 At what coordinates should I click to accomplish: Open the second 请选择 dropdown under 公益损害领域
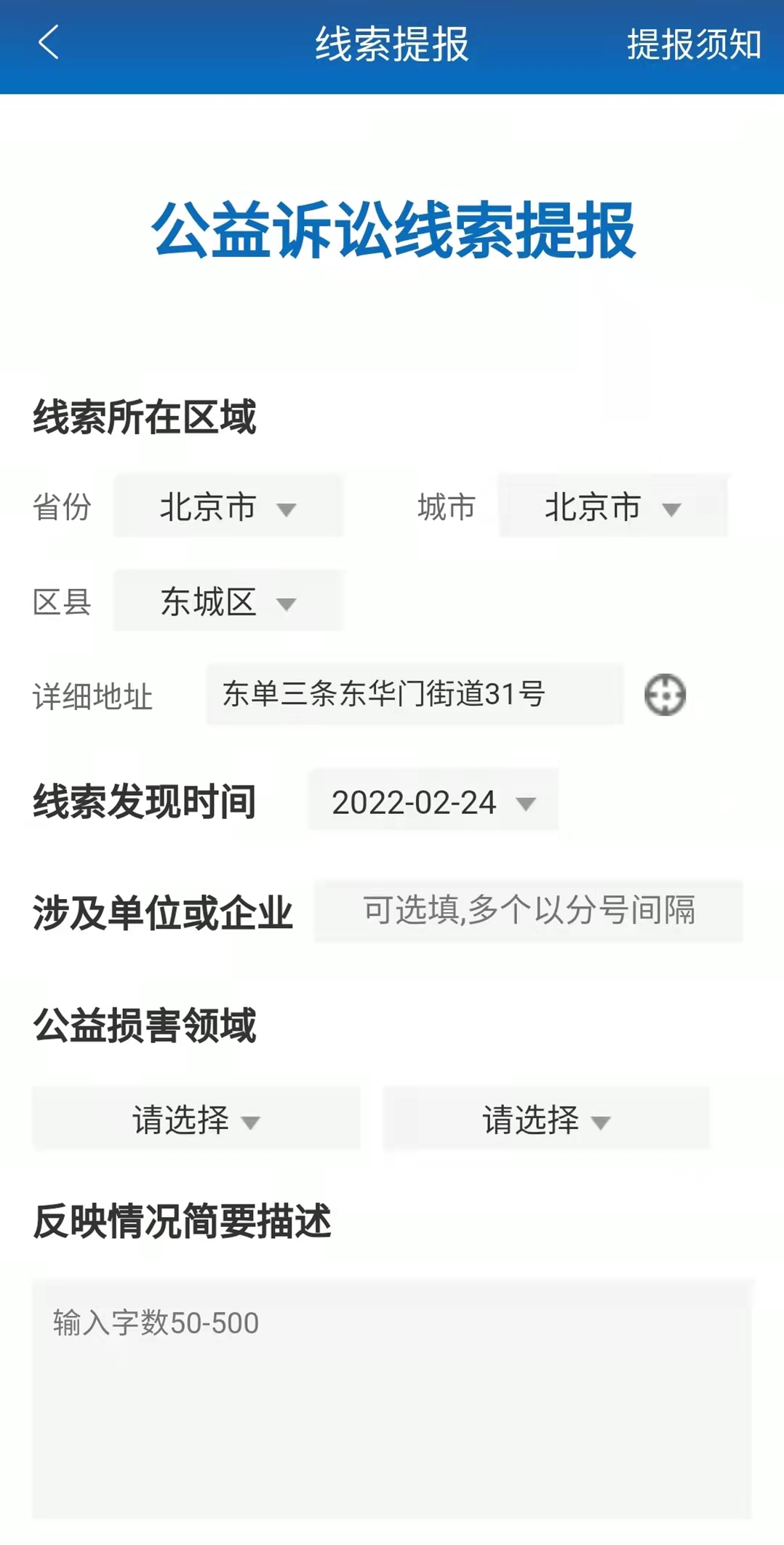pos(546,1119)
